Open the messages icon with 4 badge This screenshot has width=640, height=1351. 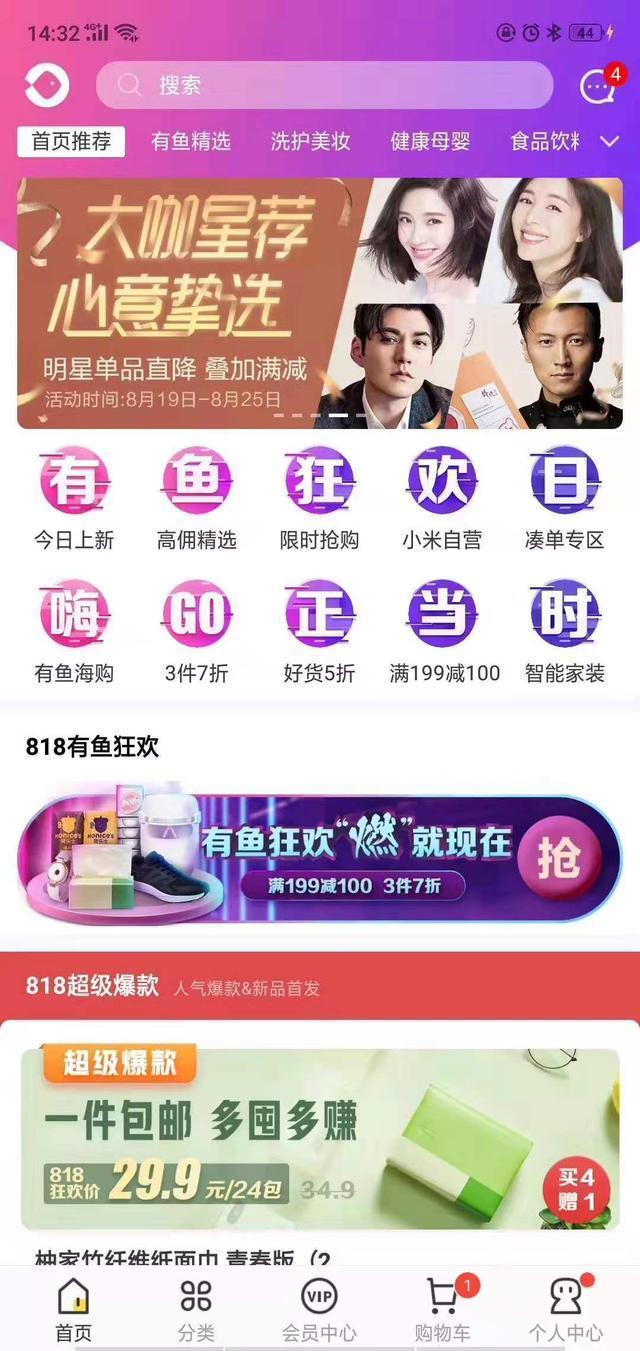coord(599,85)
